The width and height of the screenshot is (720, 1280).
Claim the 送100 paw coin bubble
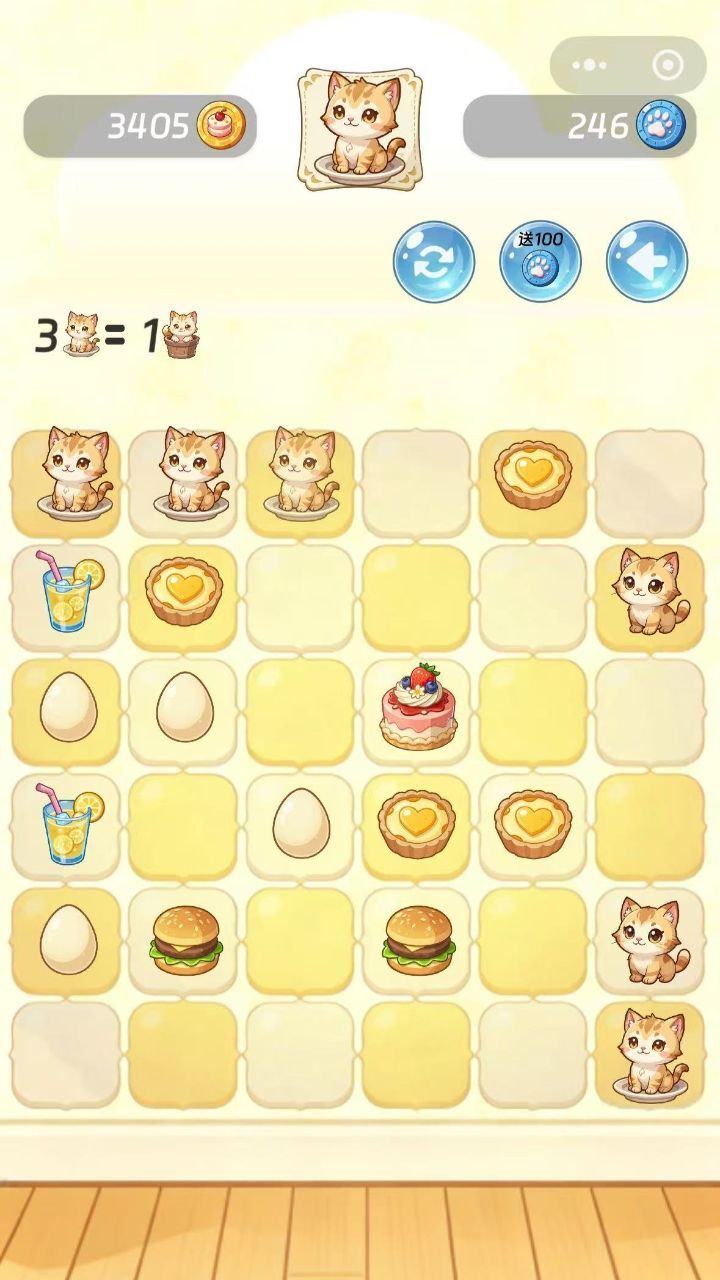(540, 261)
